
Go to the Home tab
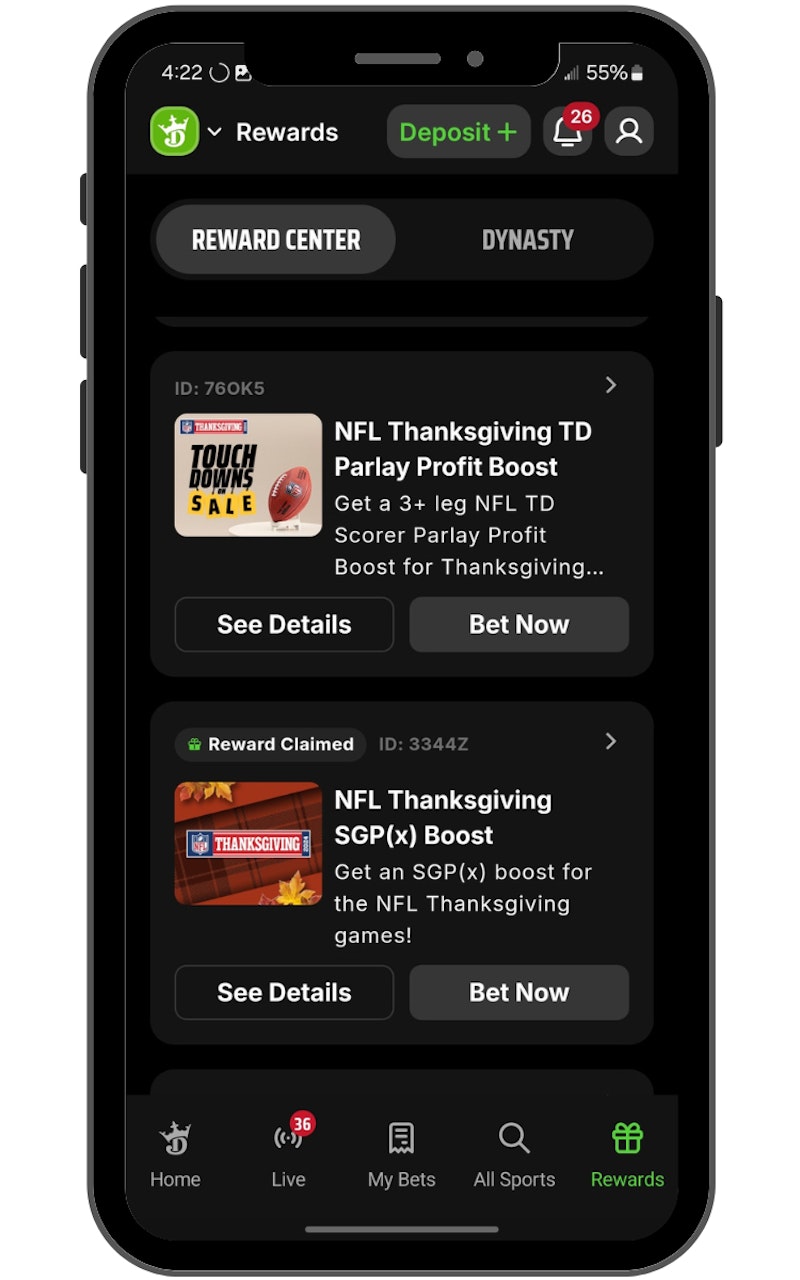click(x=175, y=1155)
